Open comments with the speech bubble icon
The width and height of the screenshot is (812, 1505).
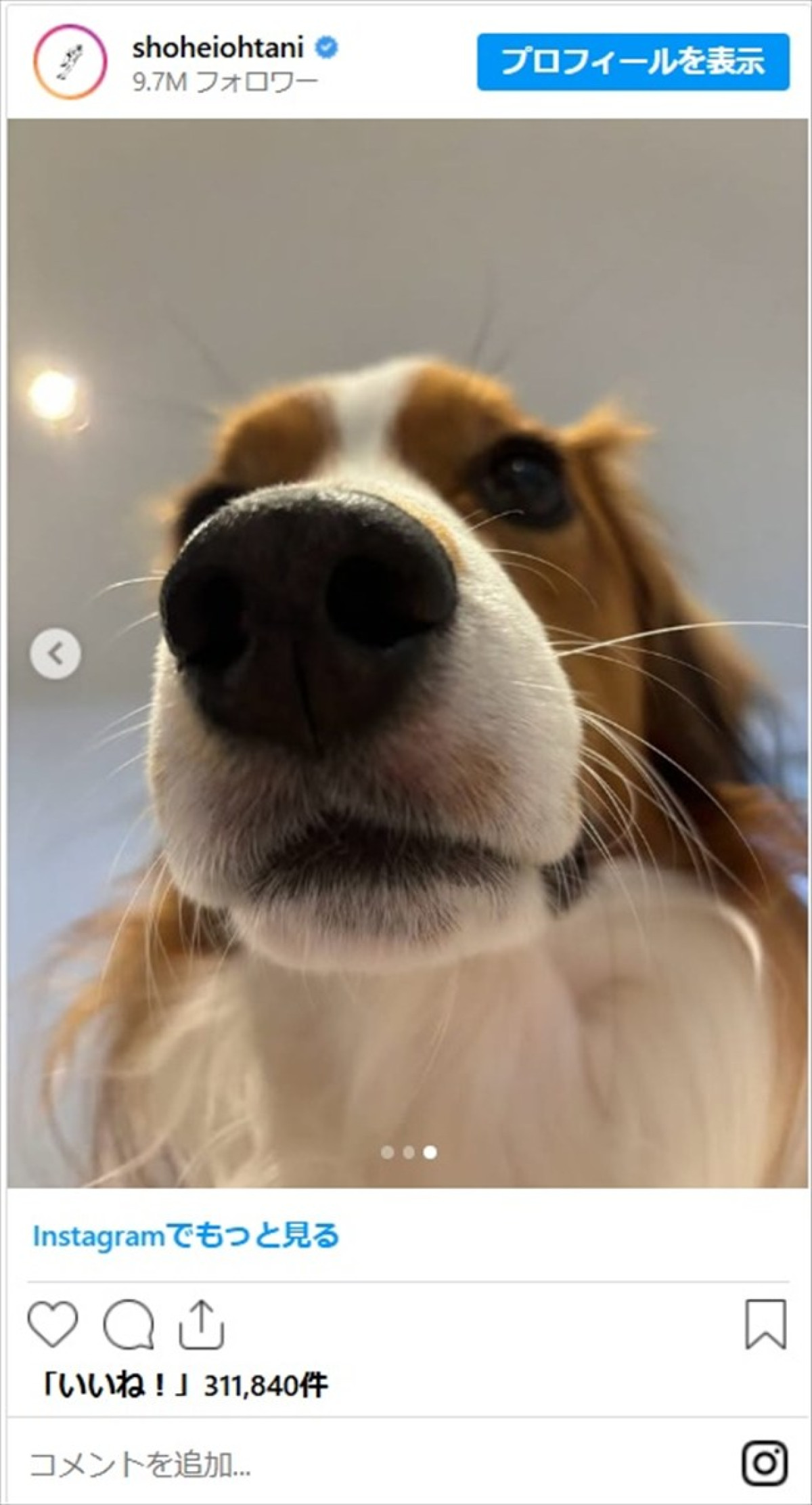pyautogui.click(x=128, y=1324)
